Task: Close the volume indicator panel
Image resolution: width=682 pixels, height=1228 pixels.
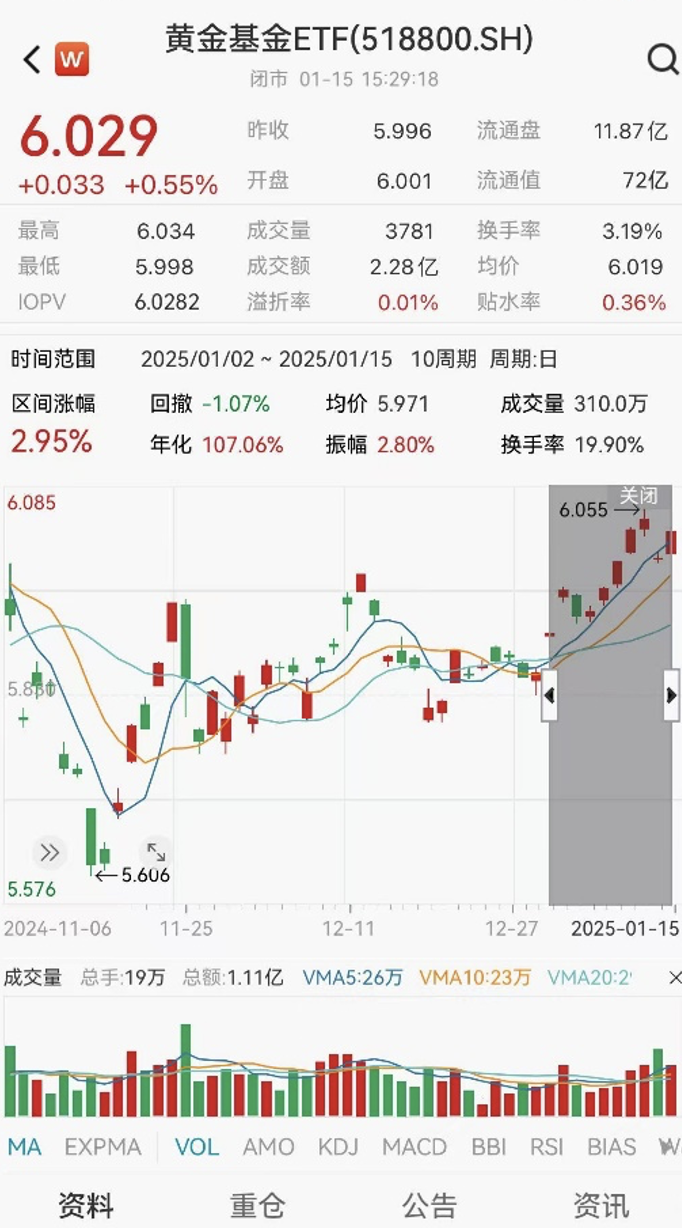Action: (x=674, y=977)
